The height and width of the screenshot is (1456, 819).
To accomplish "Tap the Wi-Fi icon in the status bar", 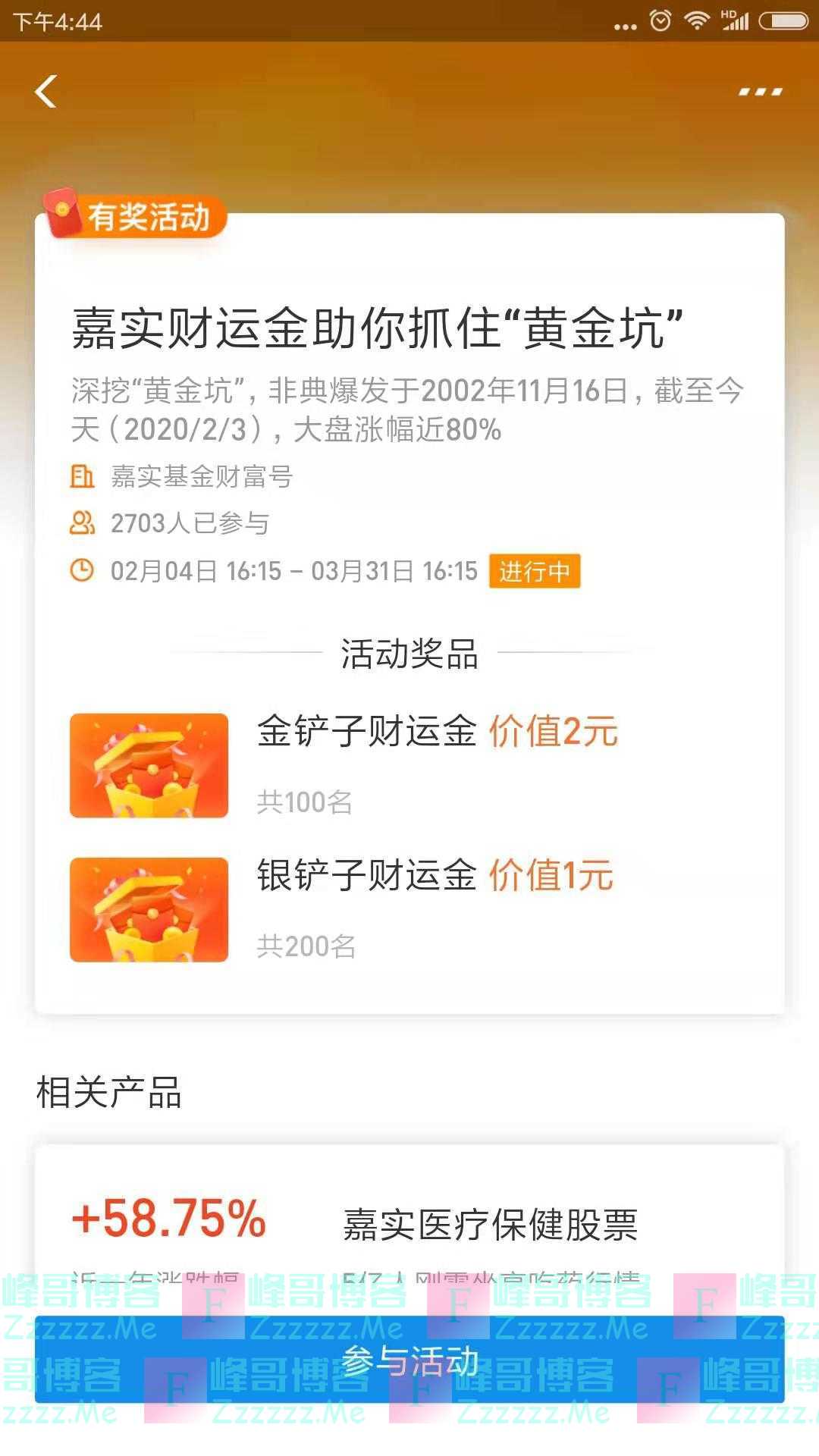I will click(698, 20).
